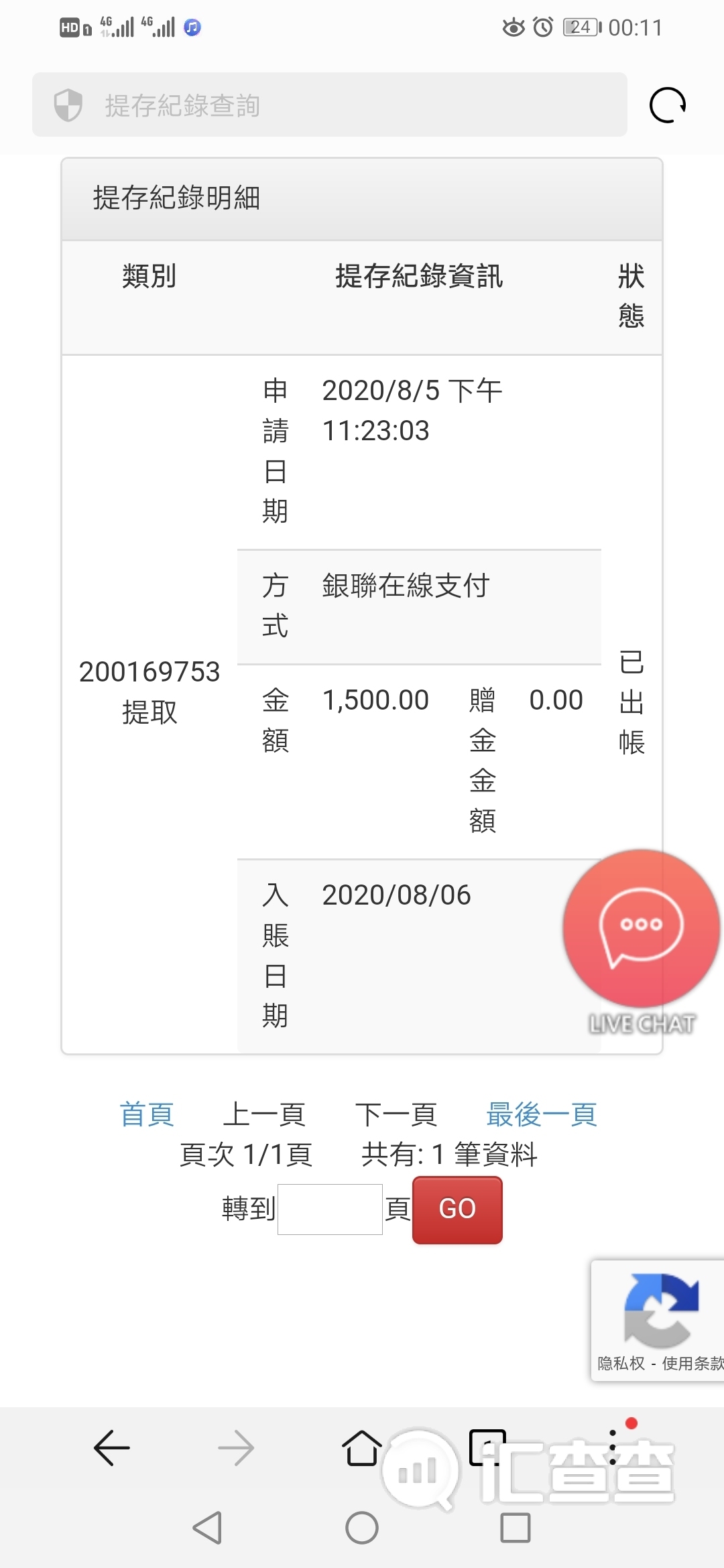The height and width of the screenshot is (1568, 724).
Task: Reload the page with the refresh icon
Action: point(668,105)
